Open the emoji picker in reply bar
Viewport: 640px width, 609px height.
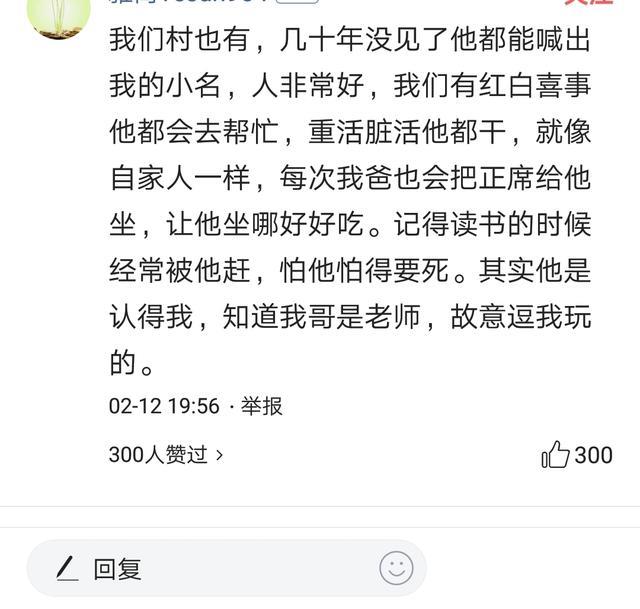pos(396,568)
